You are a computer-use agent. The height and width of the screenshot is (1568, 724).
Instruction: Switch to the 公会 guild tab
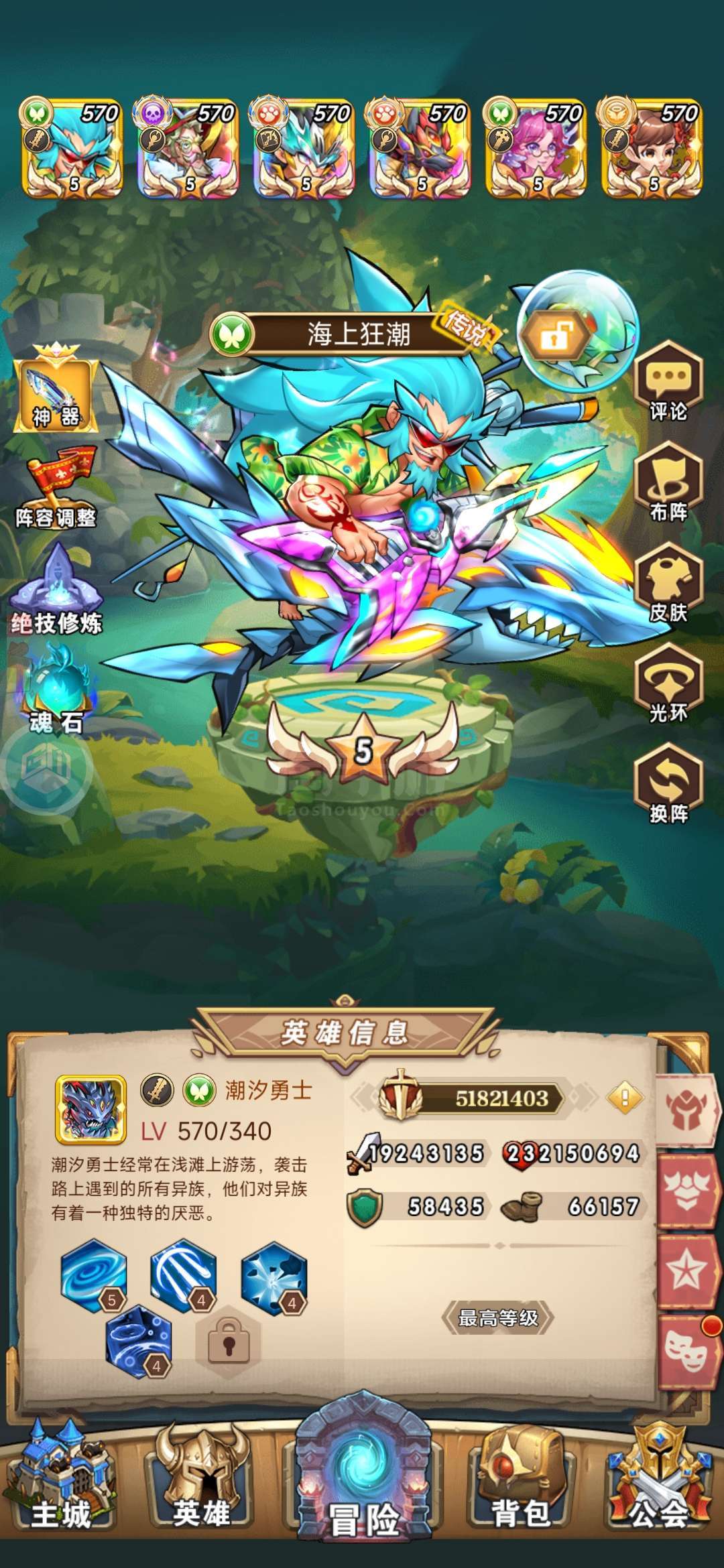click(660, 1477)
